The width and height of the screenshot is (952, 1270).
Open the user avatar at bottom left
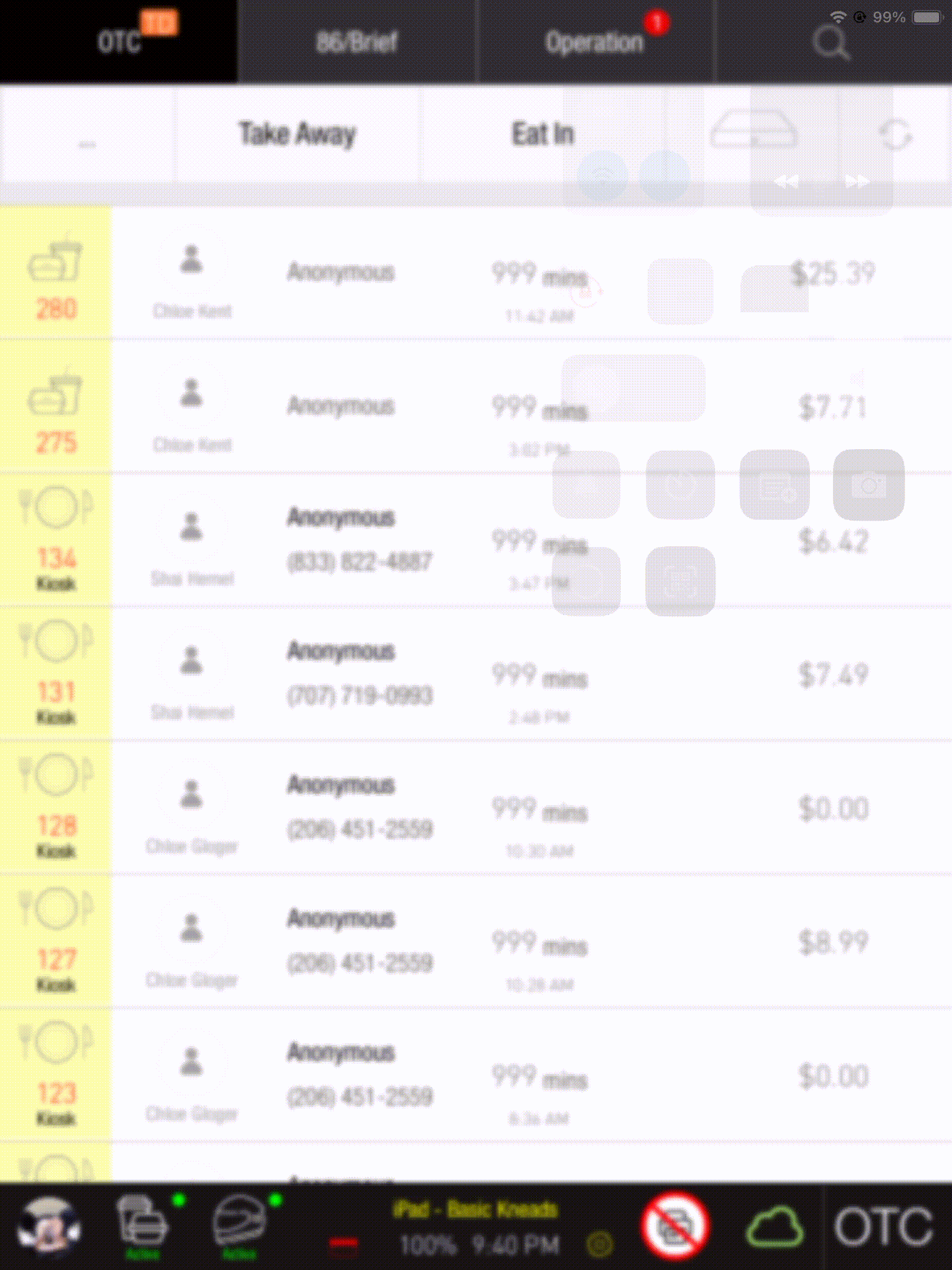coord(48,1226)
